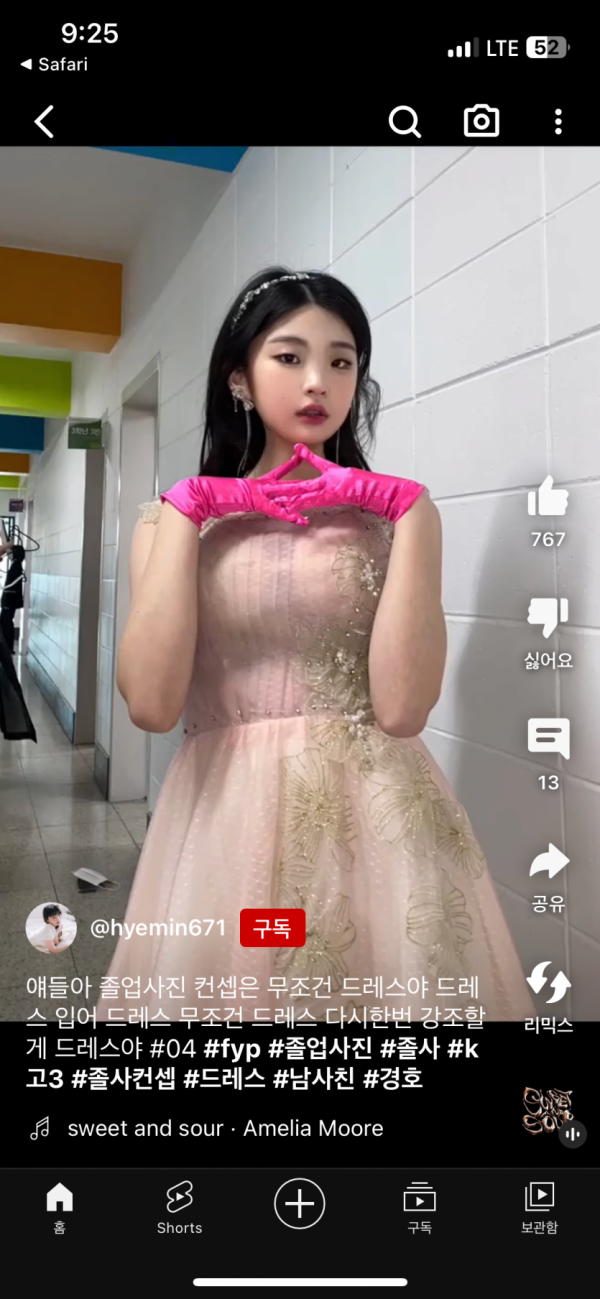Screen dimensions: 600x1299
Task: Switch to the 홈 tab
Action: click(x=60, y=1205)
